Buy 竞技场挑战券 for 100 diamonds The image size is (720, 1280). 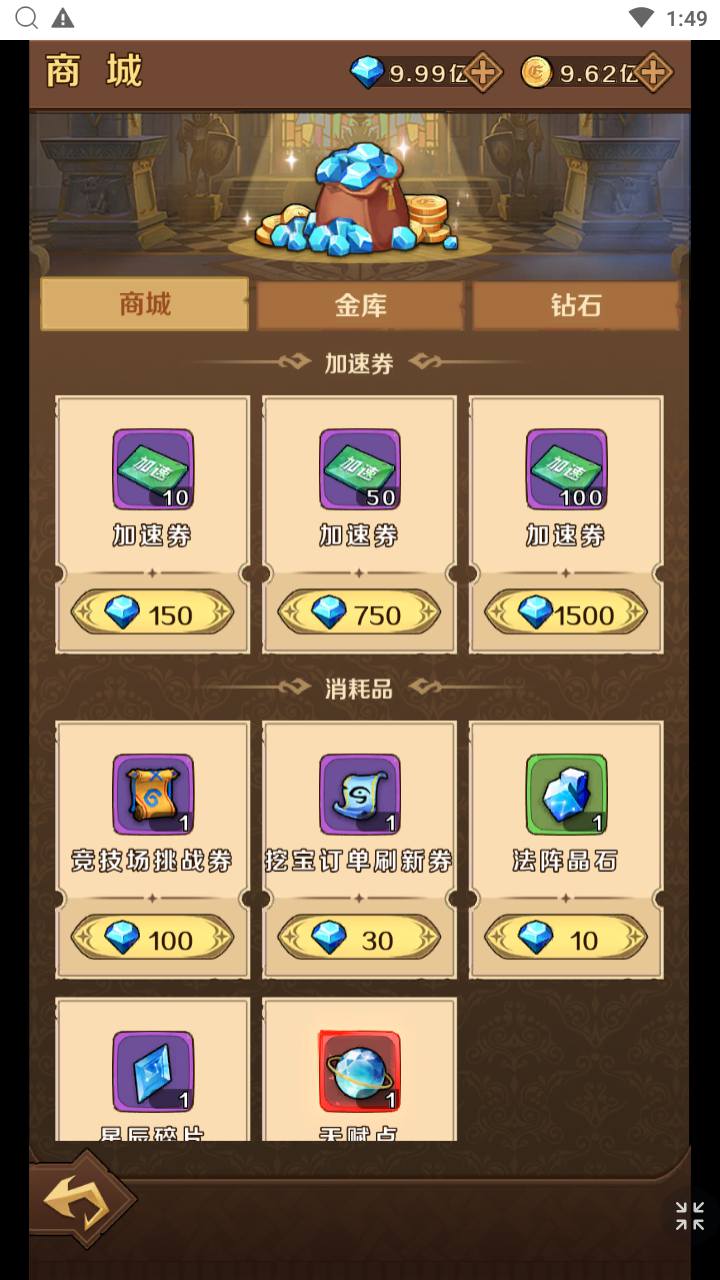[152, 938]
